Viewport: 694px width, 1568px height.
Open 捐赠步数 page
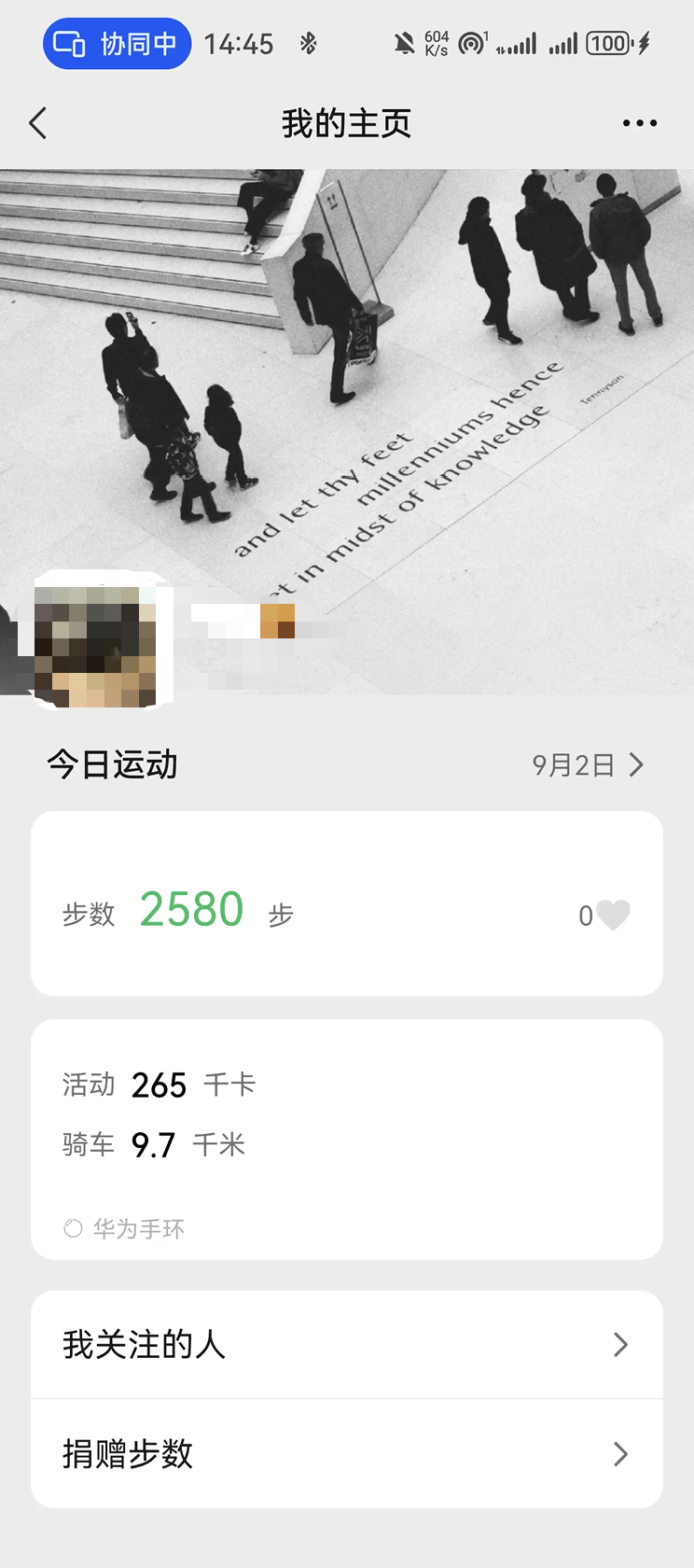click(x=347, y=1453)
